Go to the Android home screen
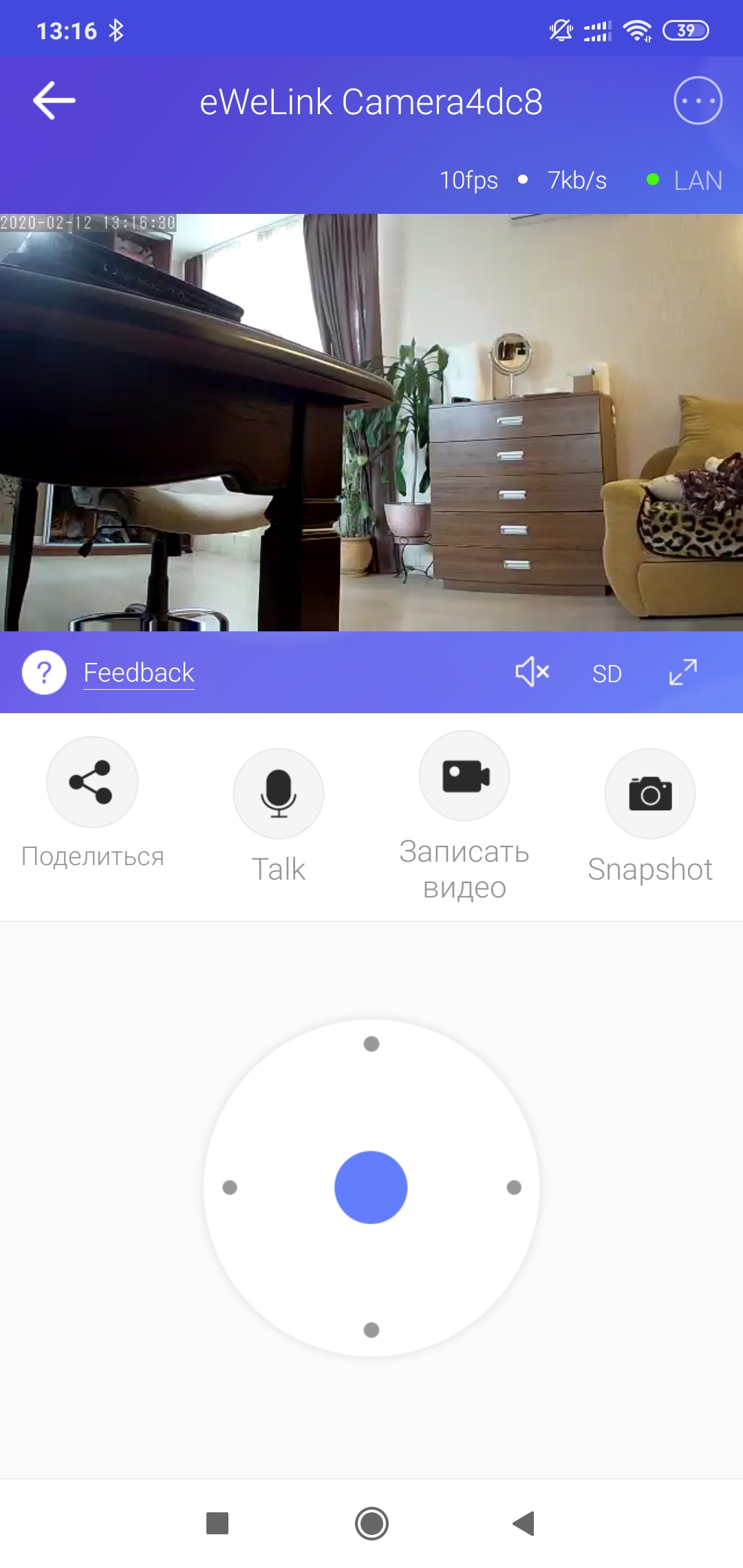The width and height of the screenshot is (743, 1568). coord(371,1523)
